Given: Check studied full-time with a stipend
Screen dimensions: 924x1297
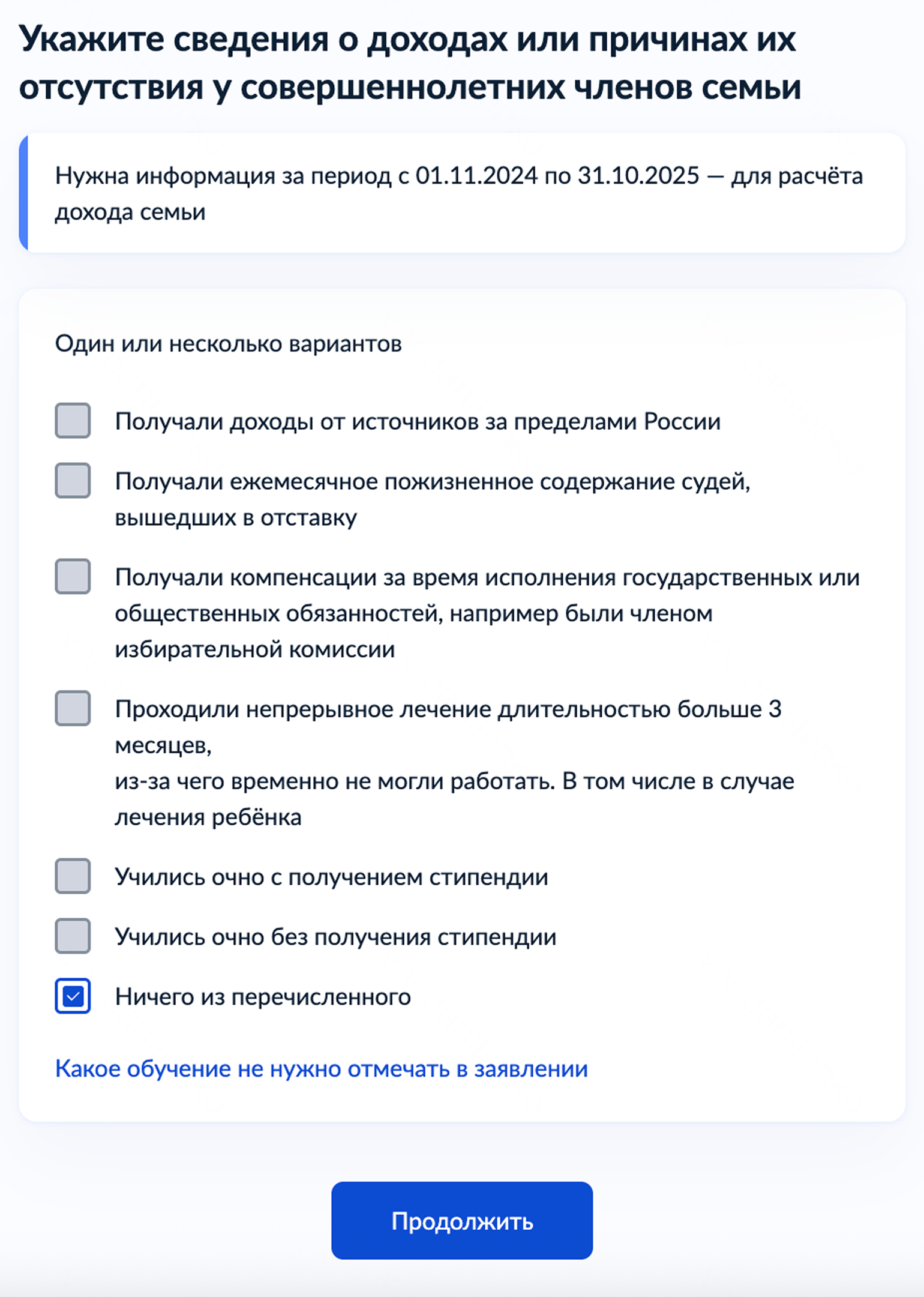Looking at the screenshot, I should coord(73,876).
